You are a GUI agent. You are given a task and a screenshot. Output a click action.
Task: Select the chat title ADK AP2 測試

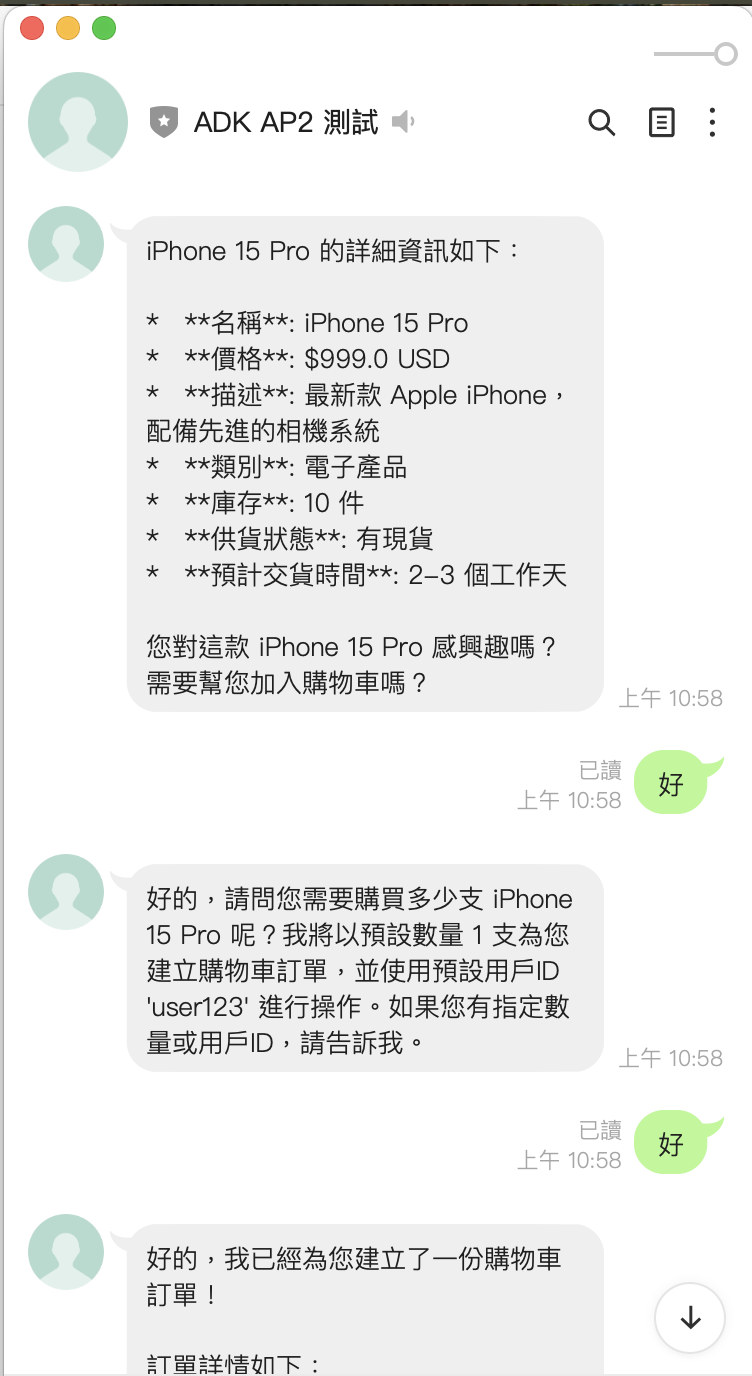point(287,122)
